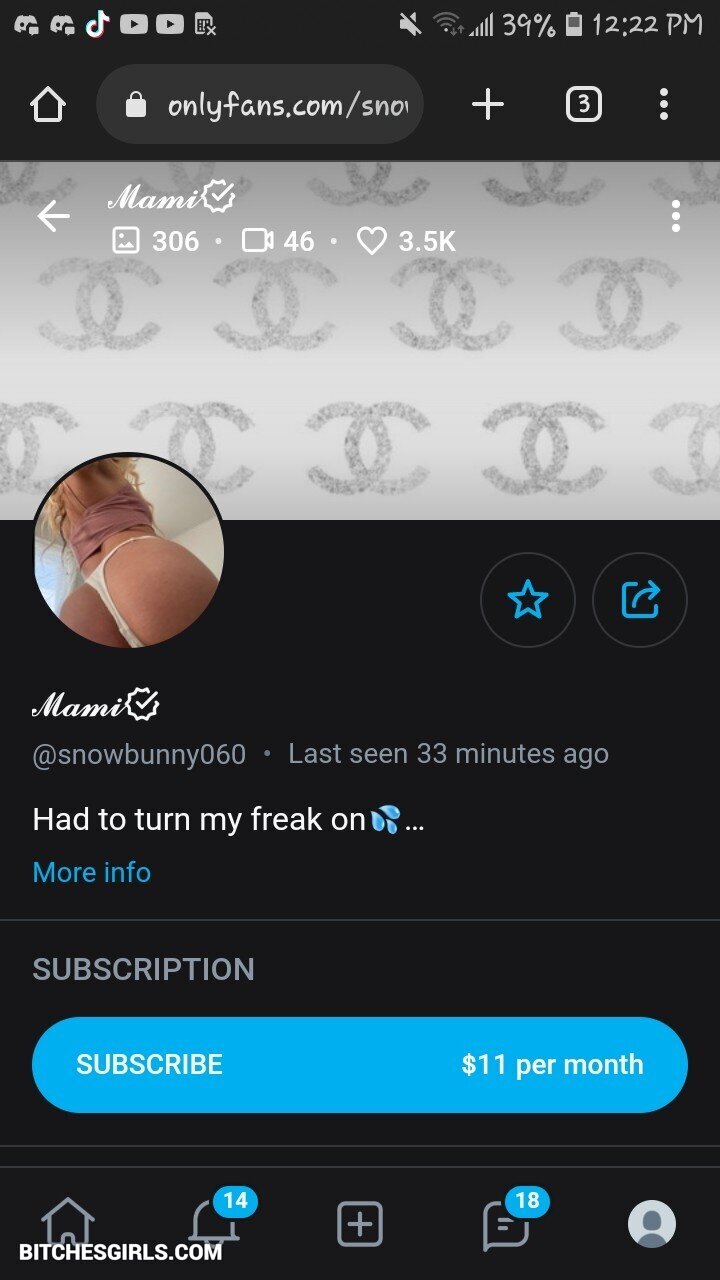Share this profile

point(640,600)
